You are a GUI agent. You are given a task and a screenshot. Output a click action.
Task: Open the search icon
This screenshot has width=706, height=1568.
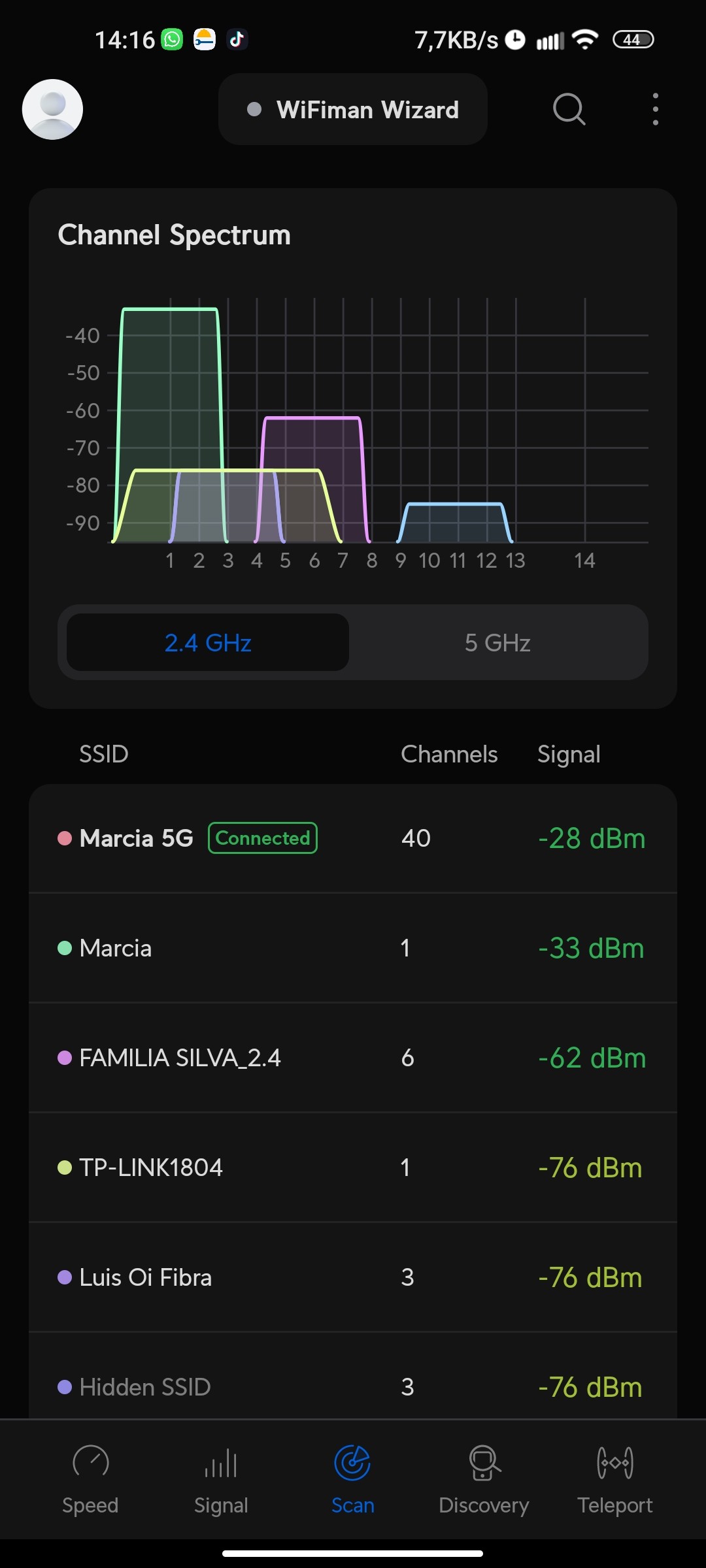coord(569,109)
